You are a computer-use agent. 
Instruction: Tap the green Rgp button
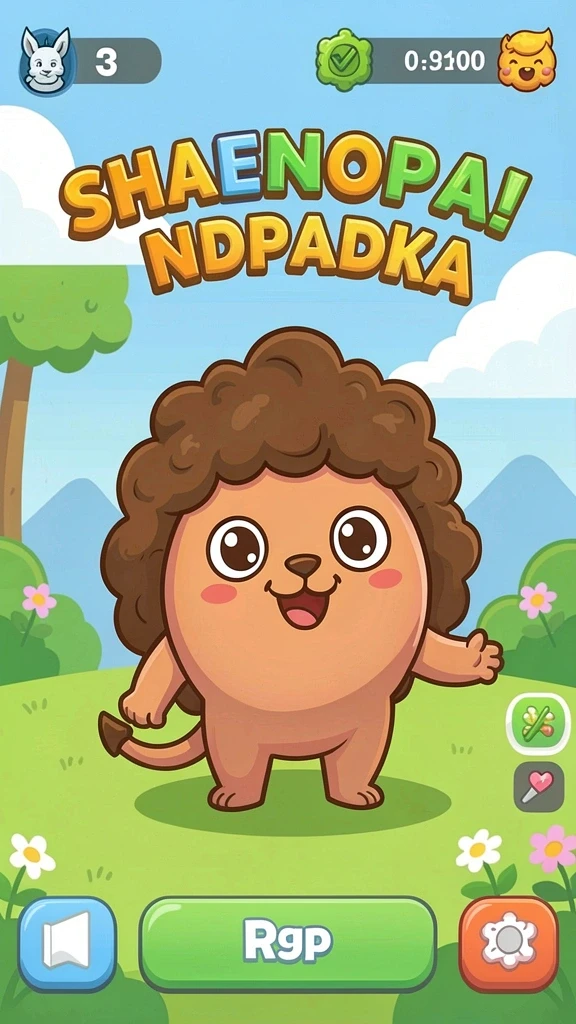click(x=288, y=944)
